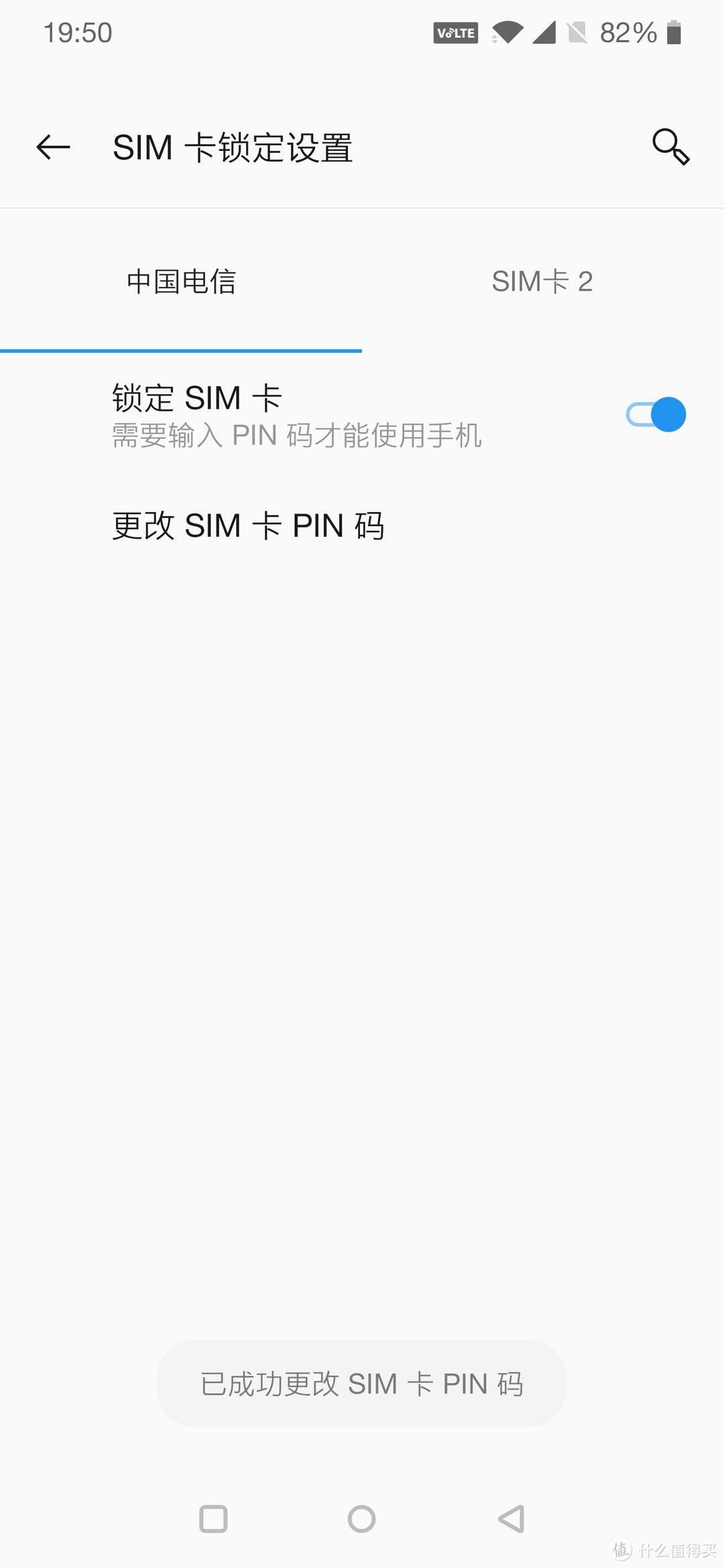724x1568 pixels.
Task: Tap the system home button
Action: pyautogui.click(x=362, y=1519)
